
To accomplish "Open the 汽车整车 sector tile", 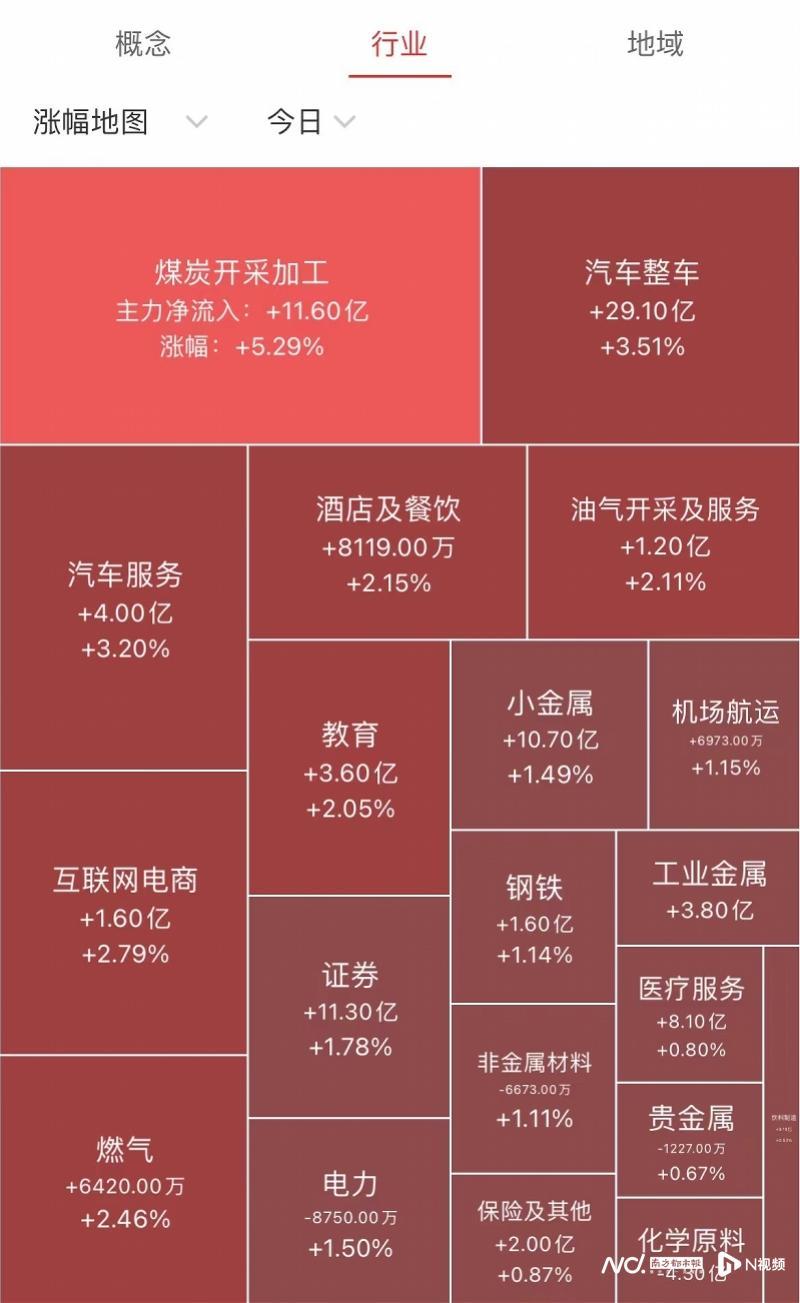I will [x=641, y=305].
